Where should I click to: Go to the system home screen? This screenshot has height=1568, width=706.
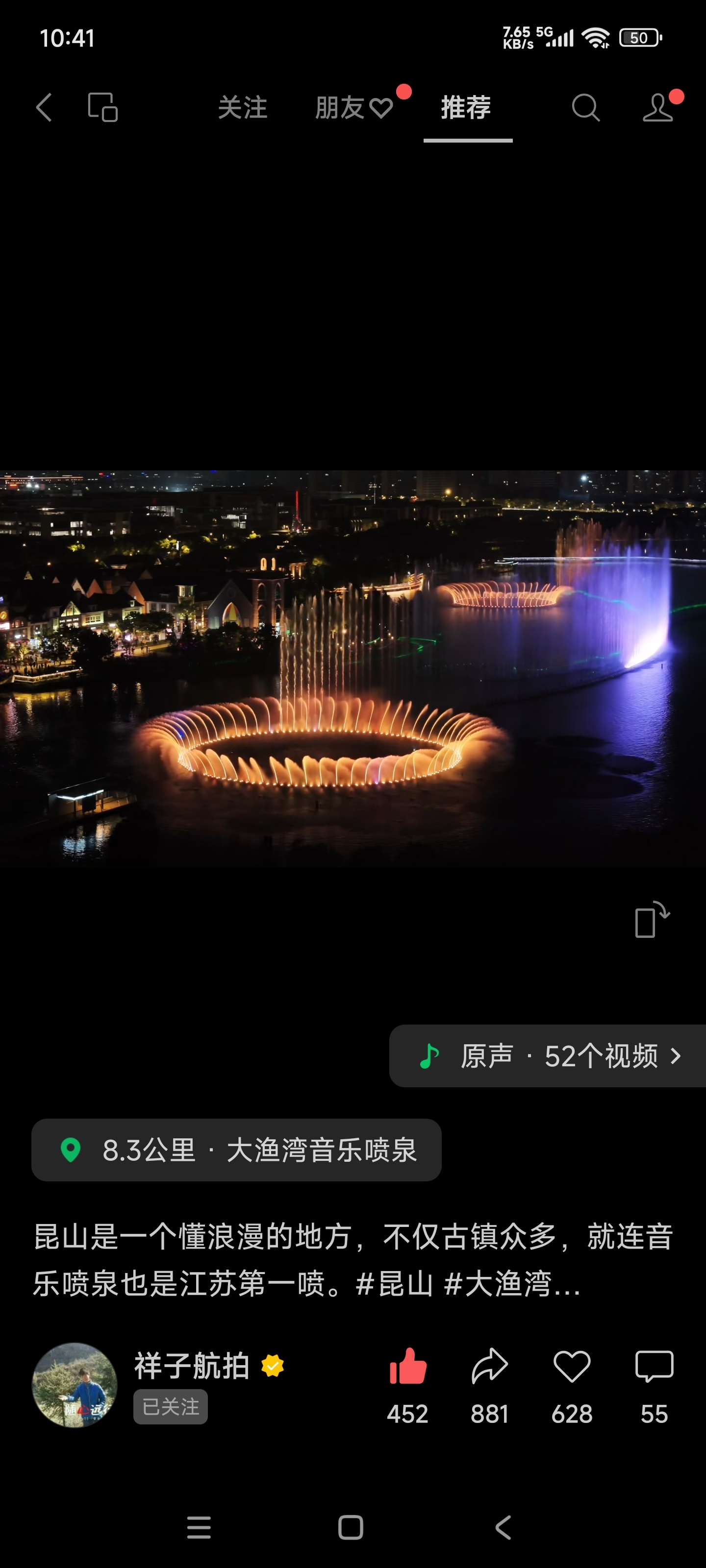351,1527
